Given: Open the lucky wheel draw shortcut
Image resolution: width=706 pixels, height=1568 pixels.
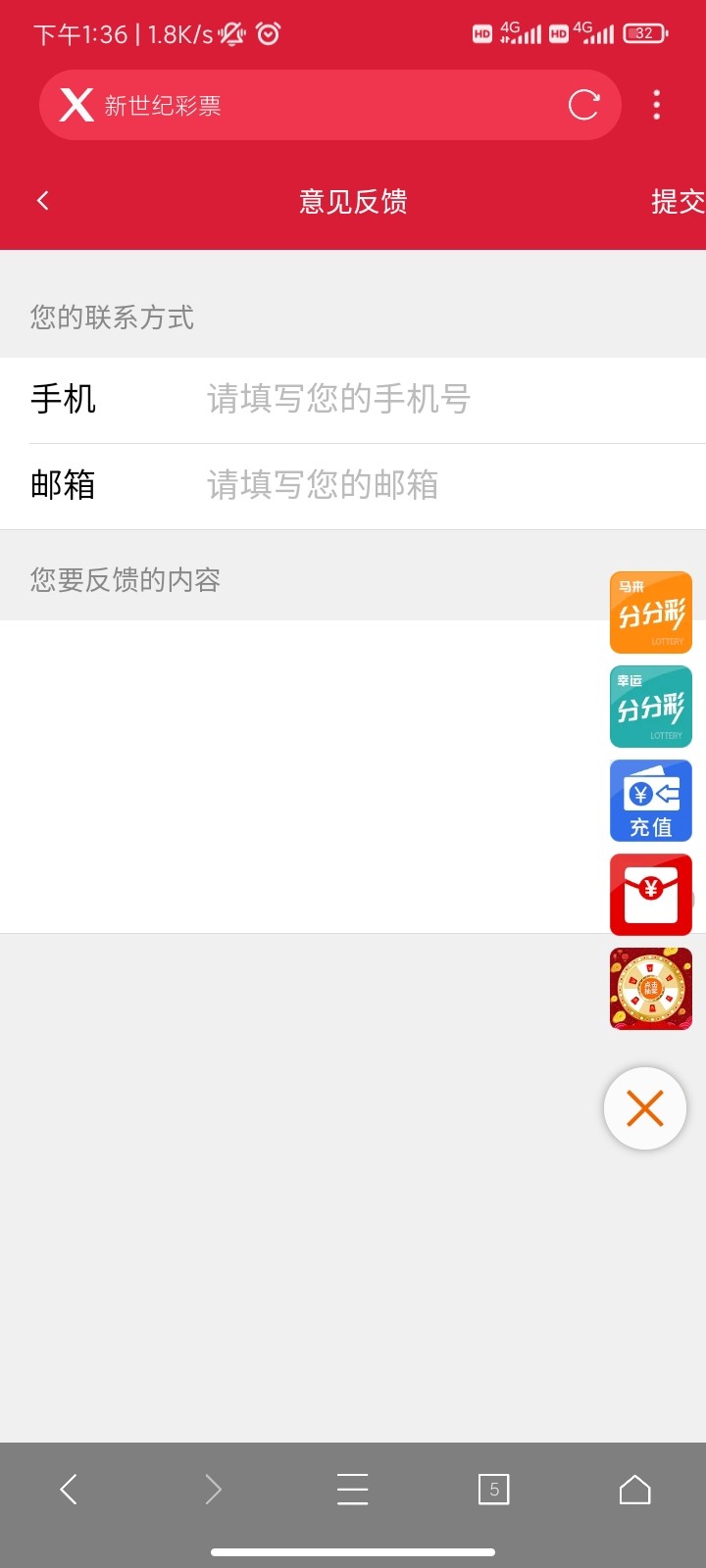Looking at the screenshot, I should tap(651, 989).
